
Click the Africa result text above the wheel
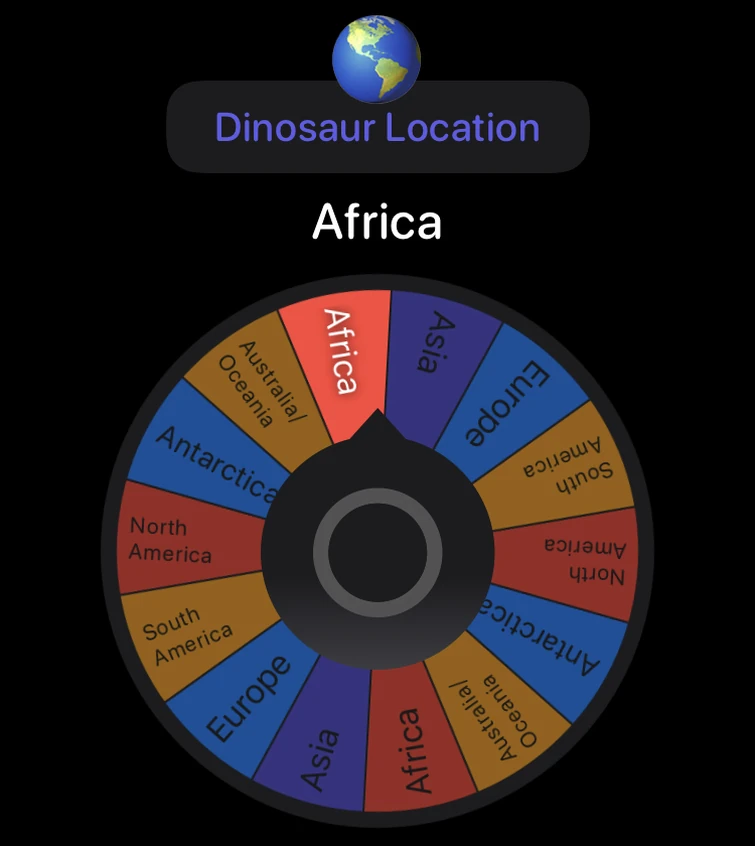tap(377, 222)
